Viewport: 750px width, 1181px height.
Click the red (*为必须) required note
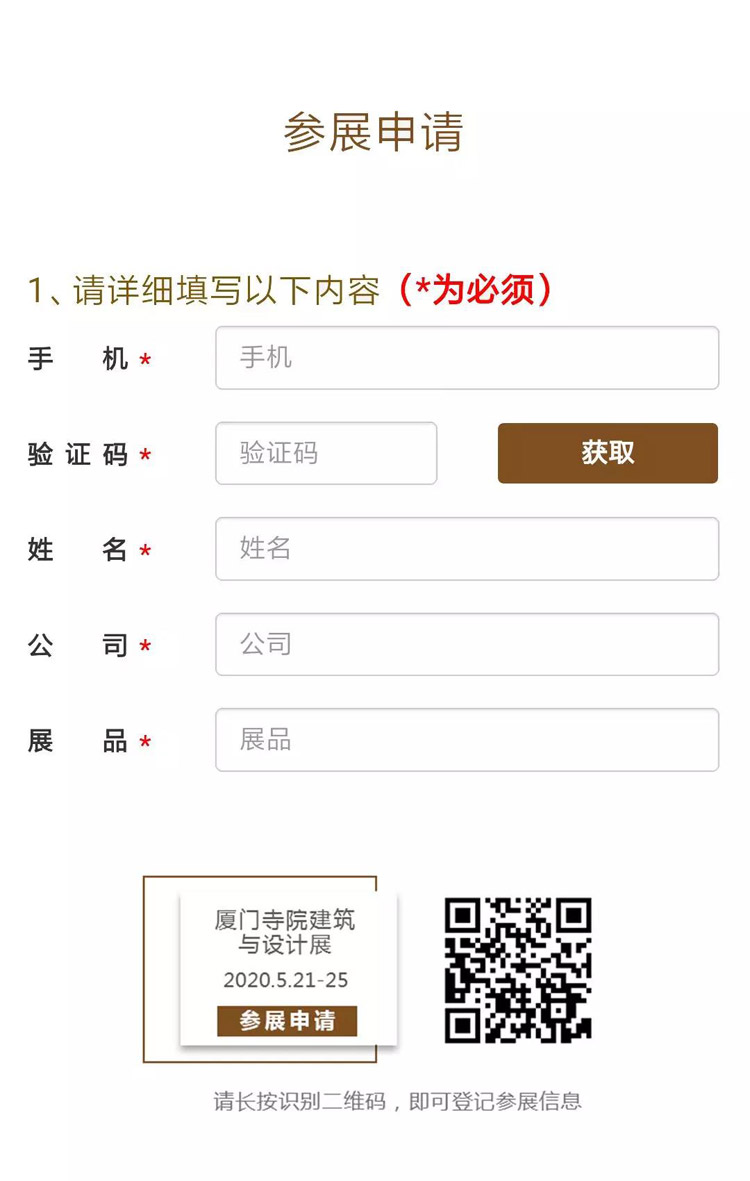tap(478, 287)
